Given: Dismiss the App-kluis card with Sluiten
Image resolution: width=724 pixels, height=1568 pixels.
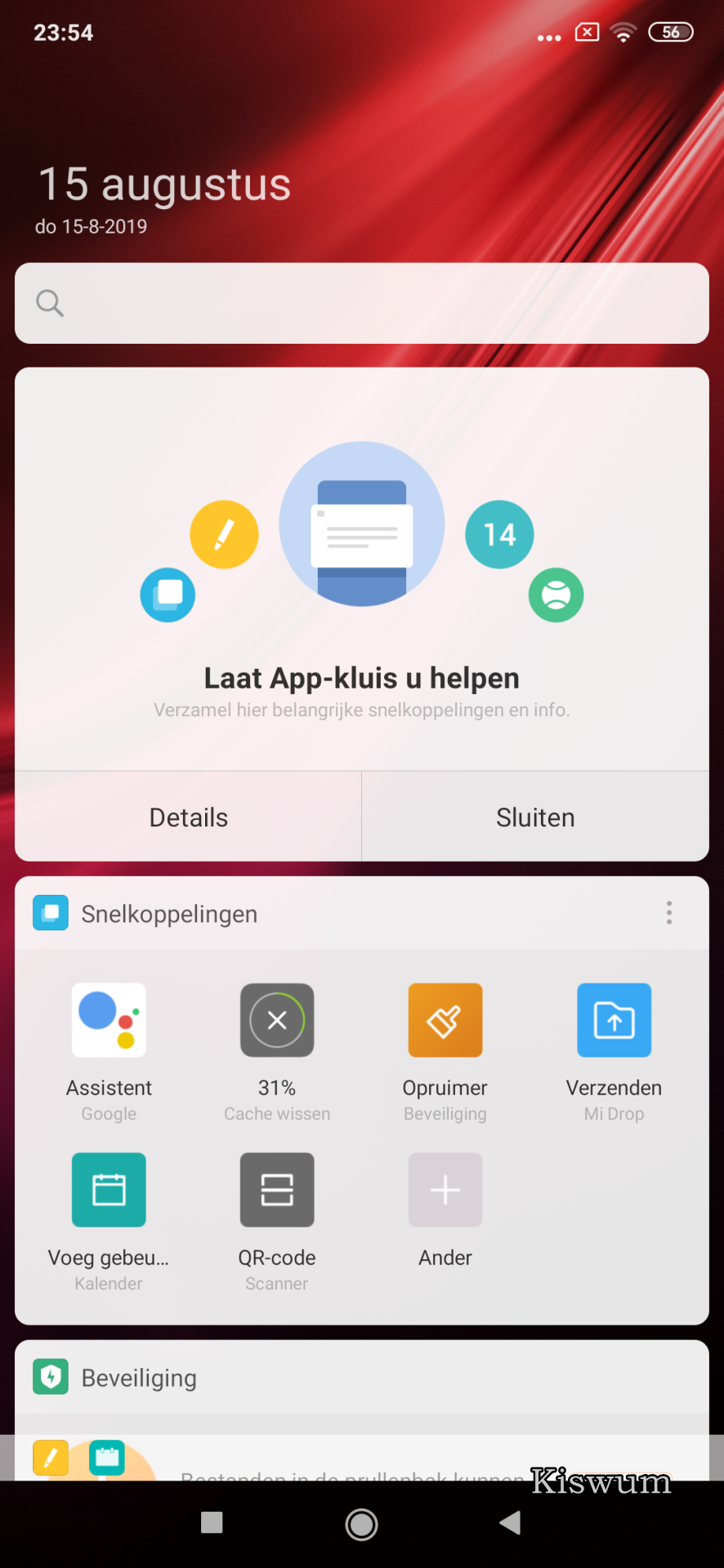Looking at the screenshot, I should point(535,817).
